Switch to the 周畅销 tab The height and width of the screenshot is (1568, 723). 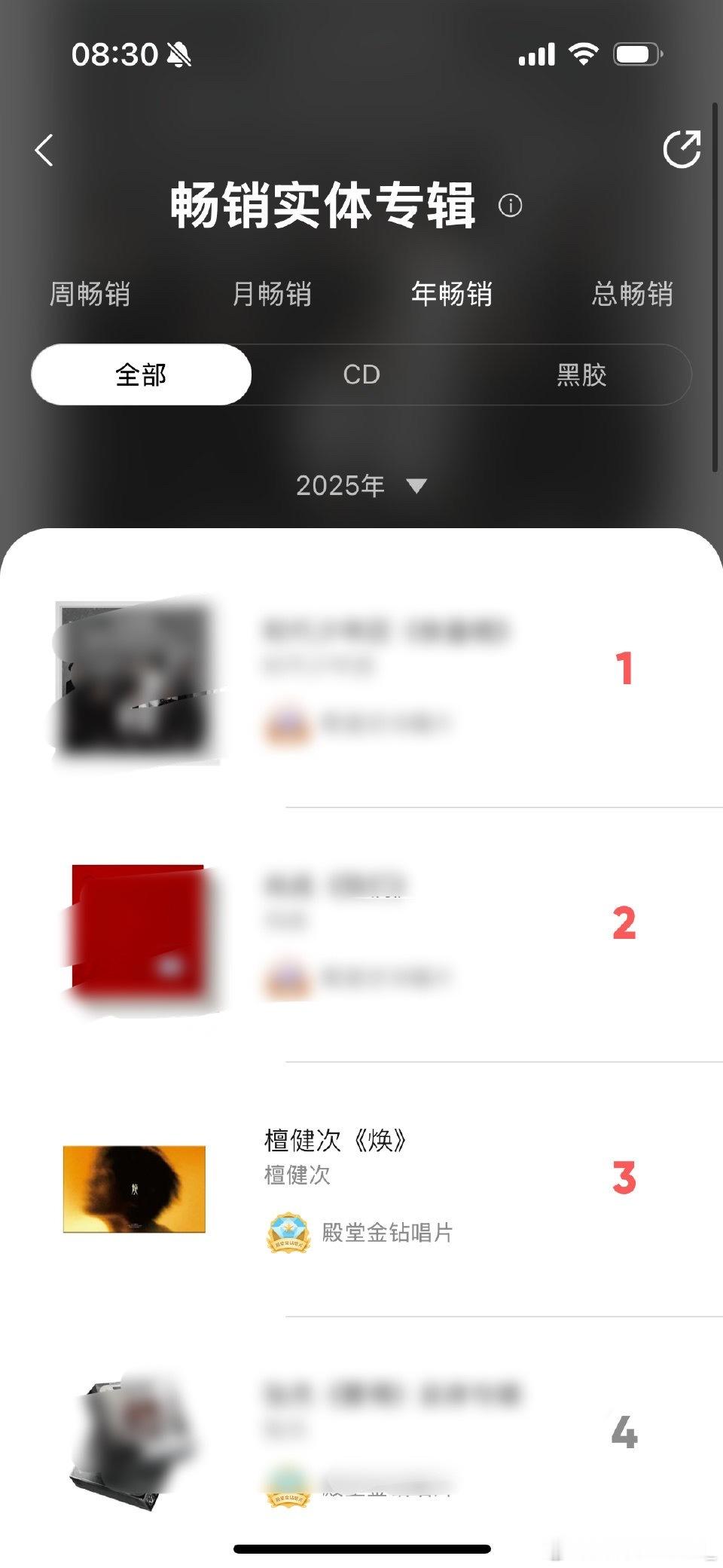(90, 295)
